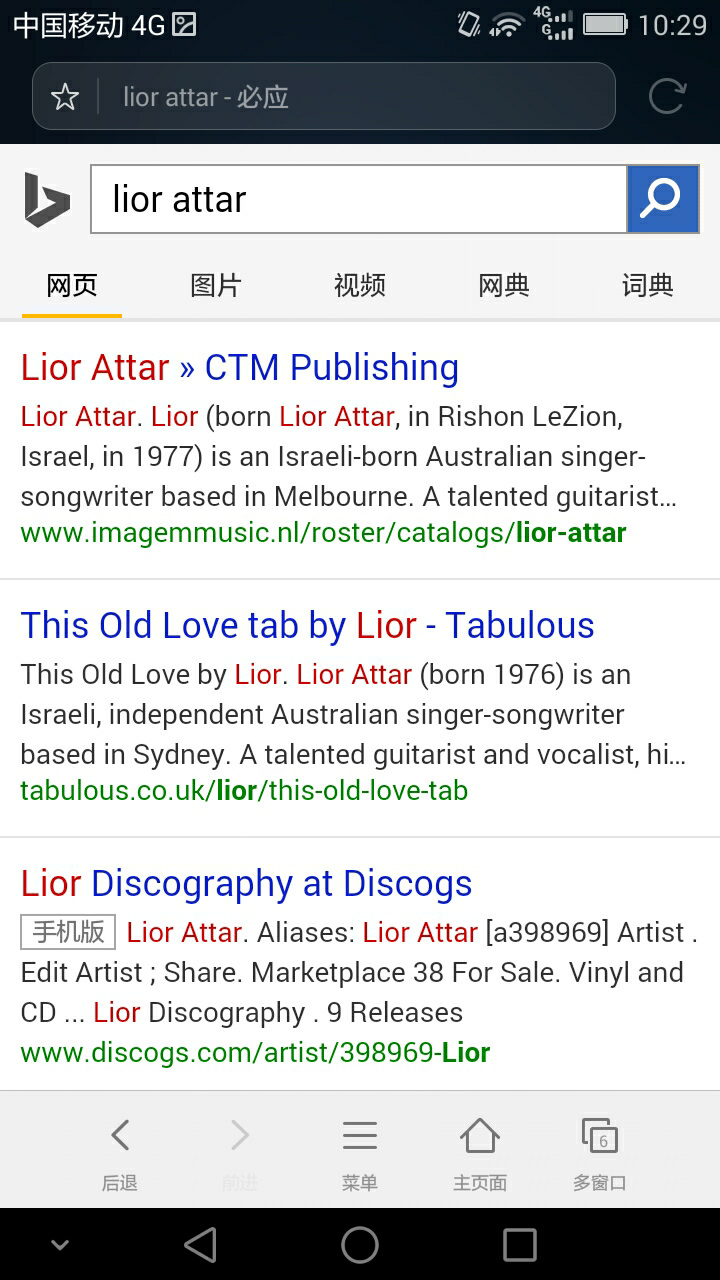The height and width of the screenshot is (1280, 720).
Task: Open the 菜单 browser menu
Action: [x=359, y=1152]
